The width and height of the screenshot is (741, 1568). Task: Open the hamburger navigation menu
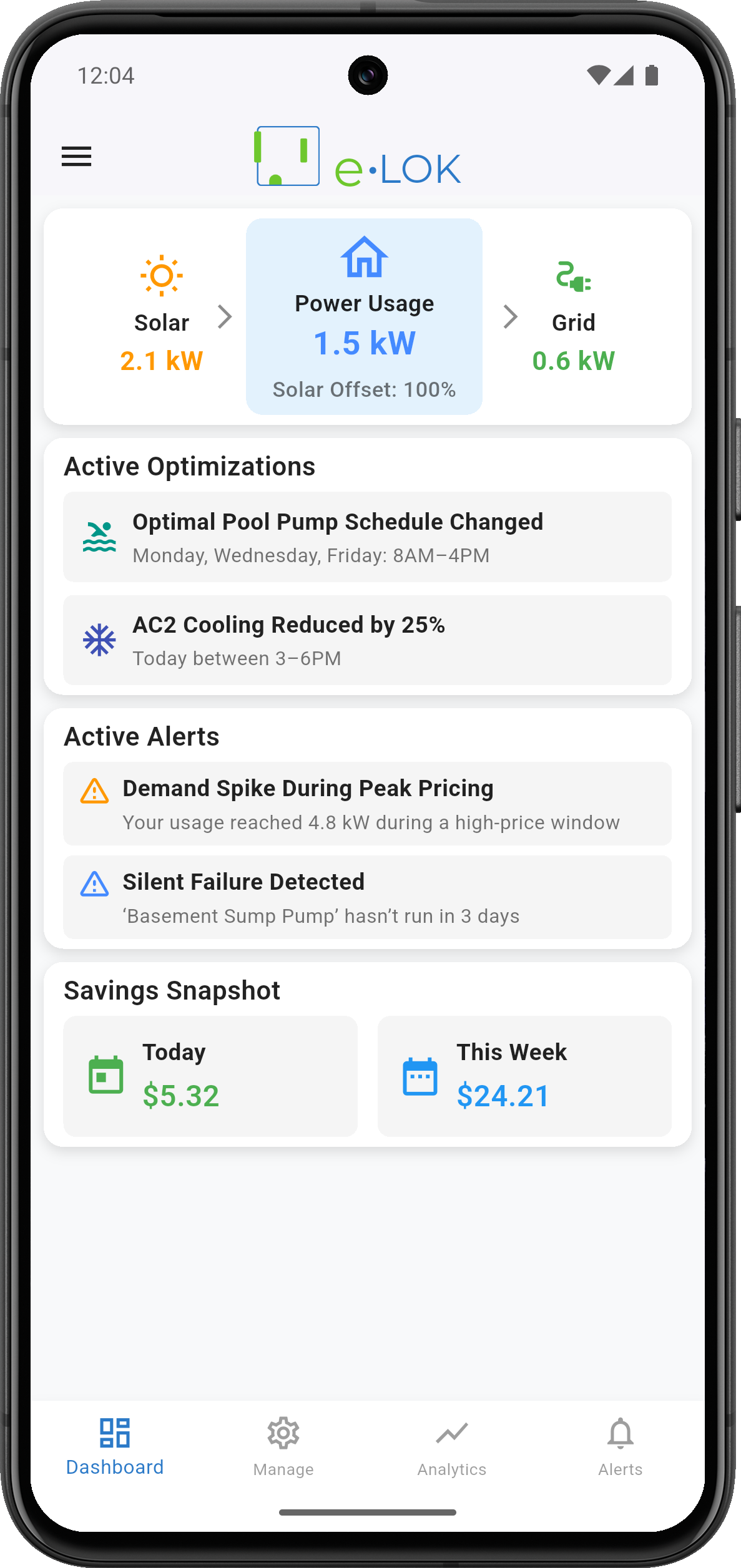click(76, 156)
